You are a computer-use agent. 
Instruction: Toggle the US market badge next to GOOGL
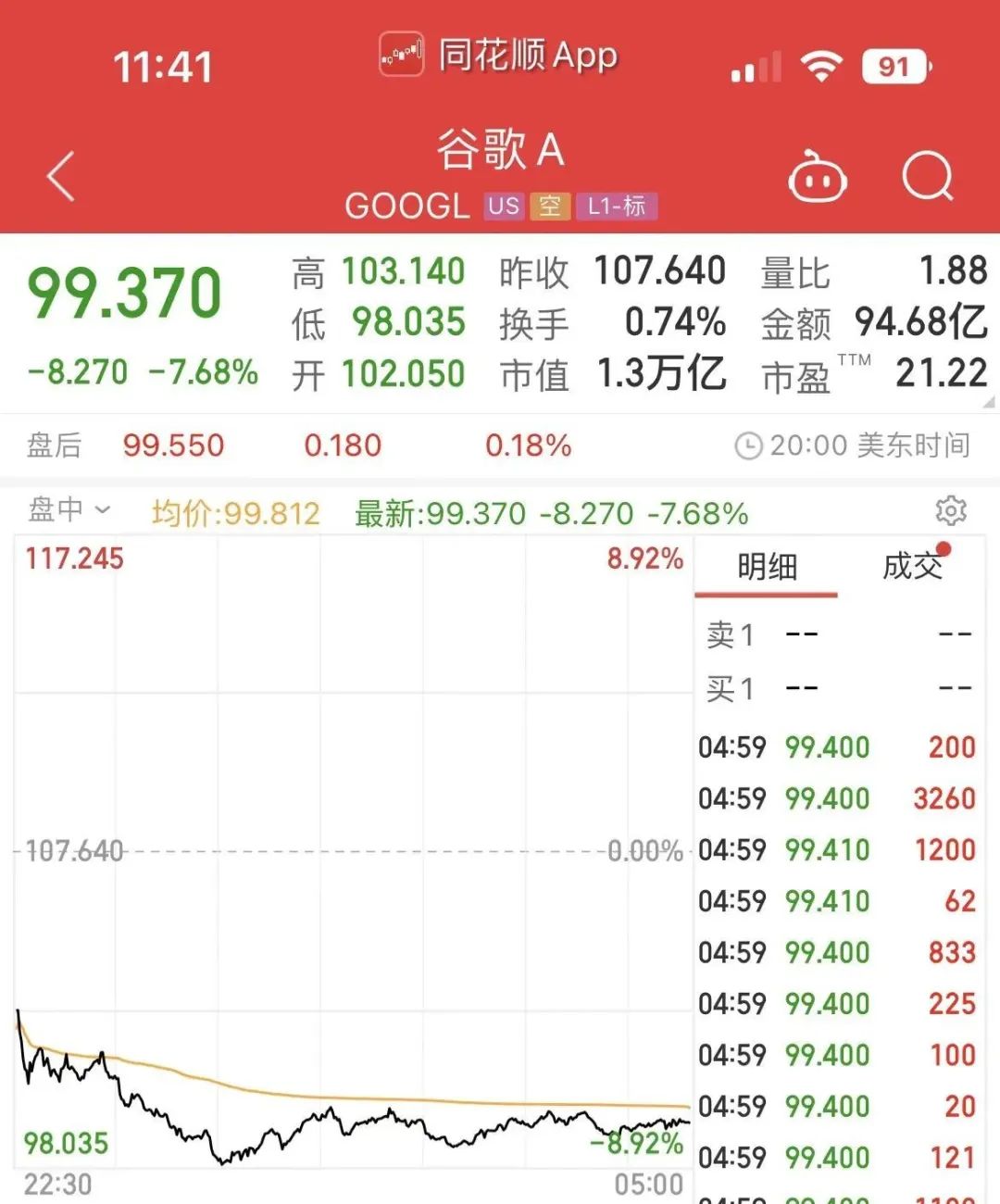pos(502,206)
